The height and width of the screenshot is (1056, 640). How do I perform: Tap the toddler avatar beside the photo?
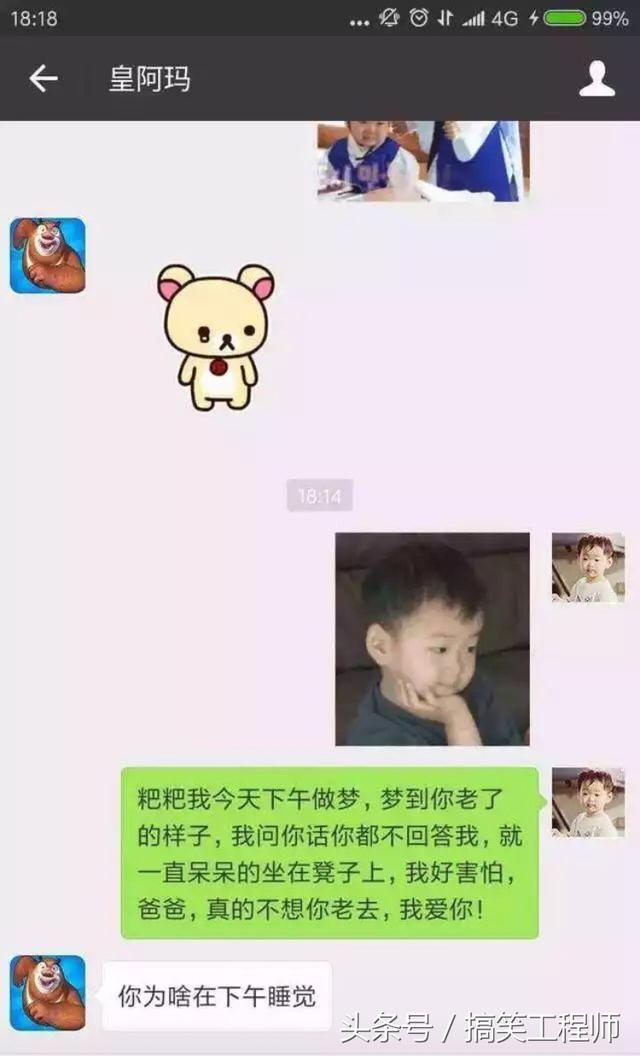coord(588,568)
